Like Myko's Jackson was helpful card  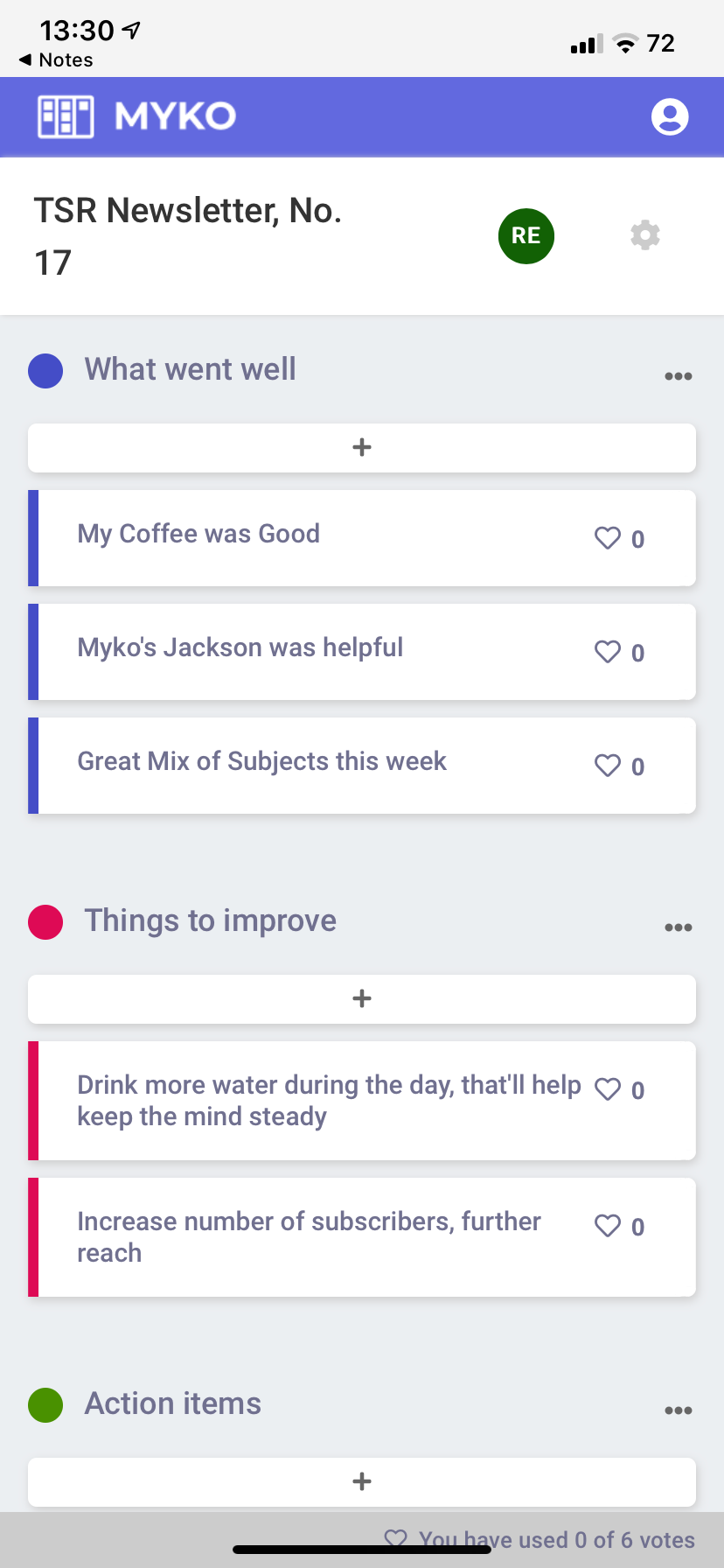click(x=608, y=652)
